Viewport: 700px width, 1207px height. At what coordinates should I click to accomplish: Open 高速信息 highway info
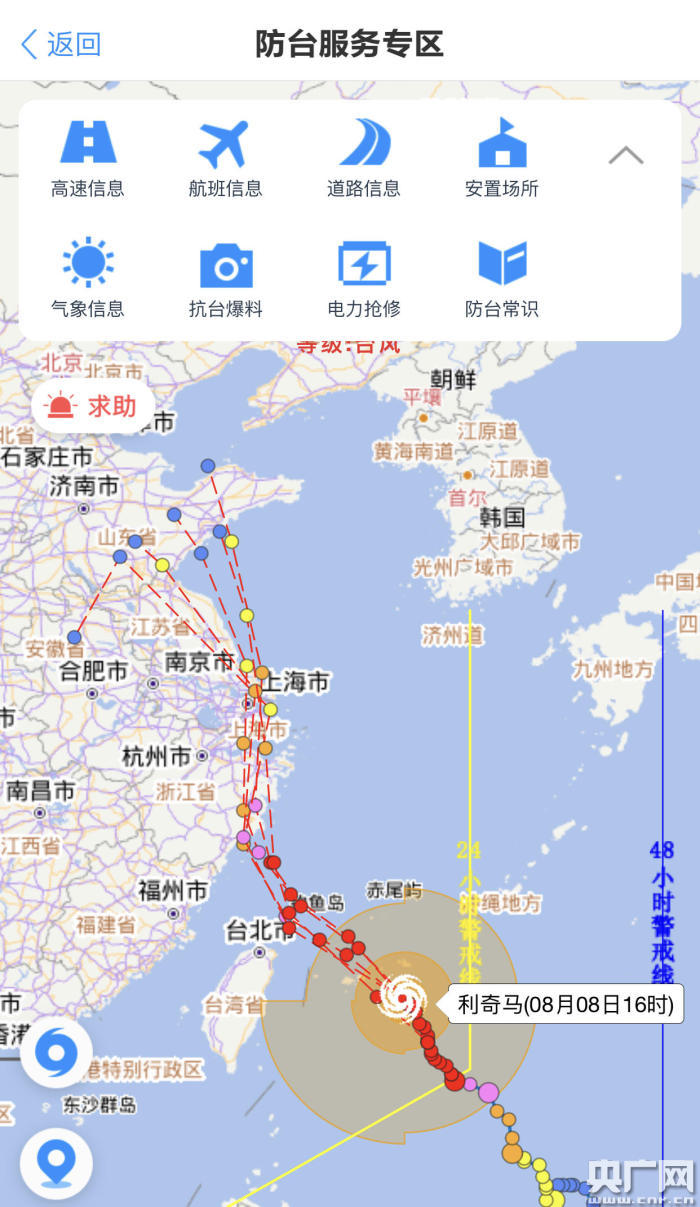pos(88,158)
